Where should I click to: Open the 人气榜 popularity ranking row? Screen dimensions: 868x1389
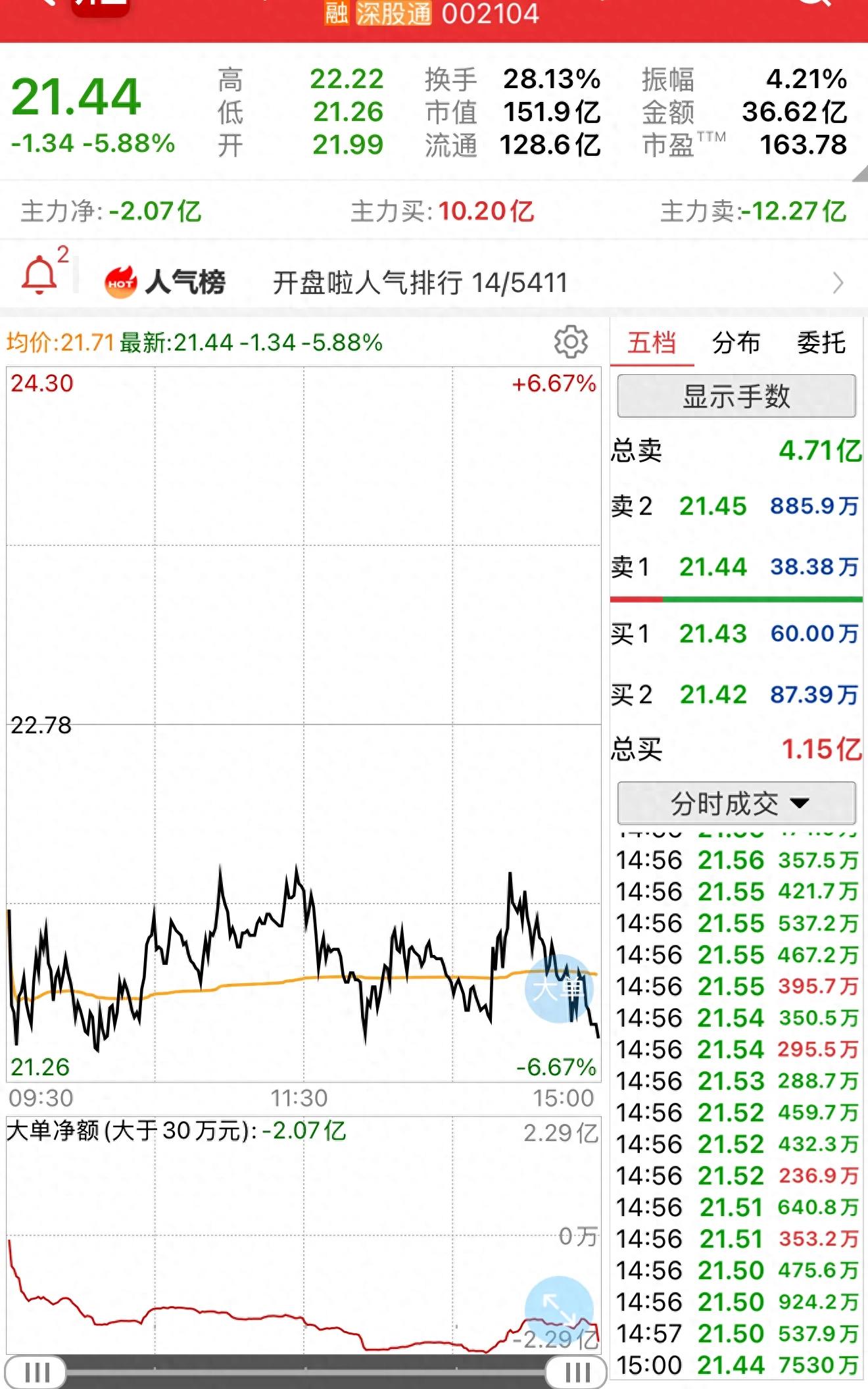click(434, 282)
